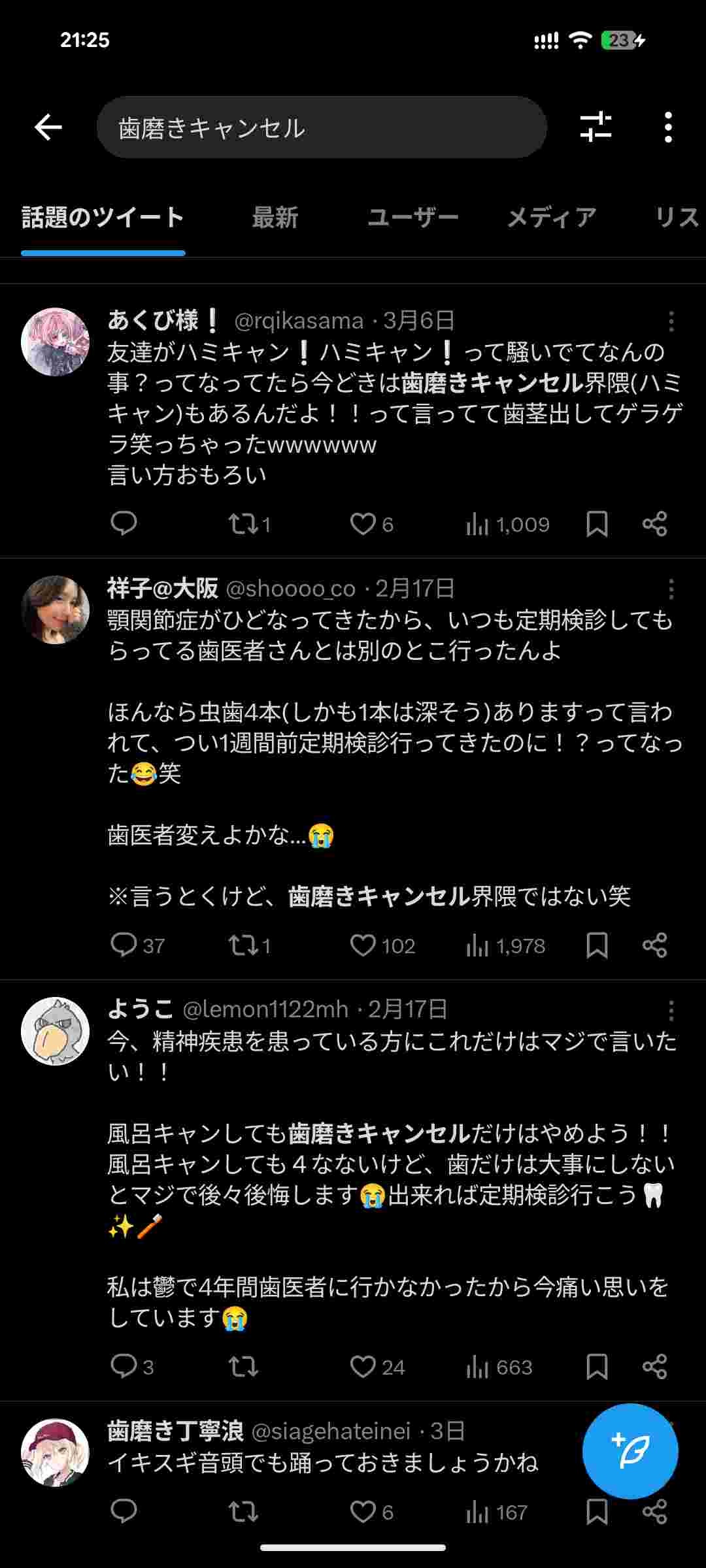Share 祥子@大阪's tweet

click(x=654, y=945)
